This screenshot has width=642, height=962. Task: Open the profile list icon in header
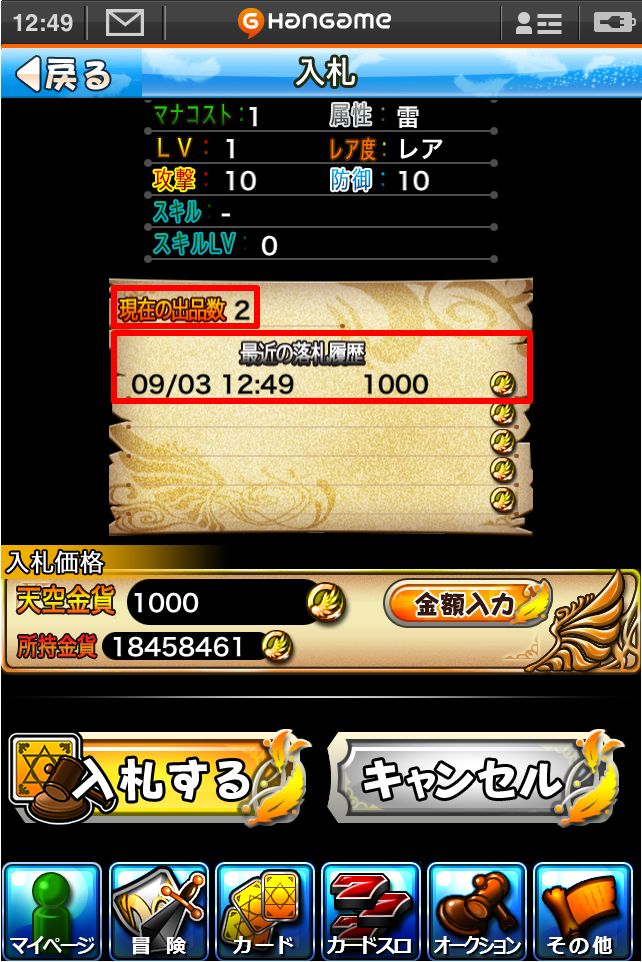(539, 23)
